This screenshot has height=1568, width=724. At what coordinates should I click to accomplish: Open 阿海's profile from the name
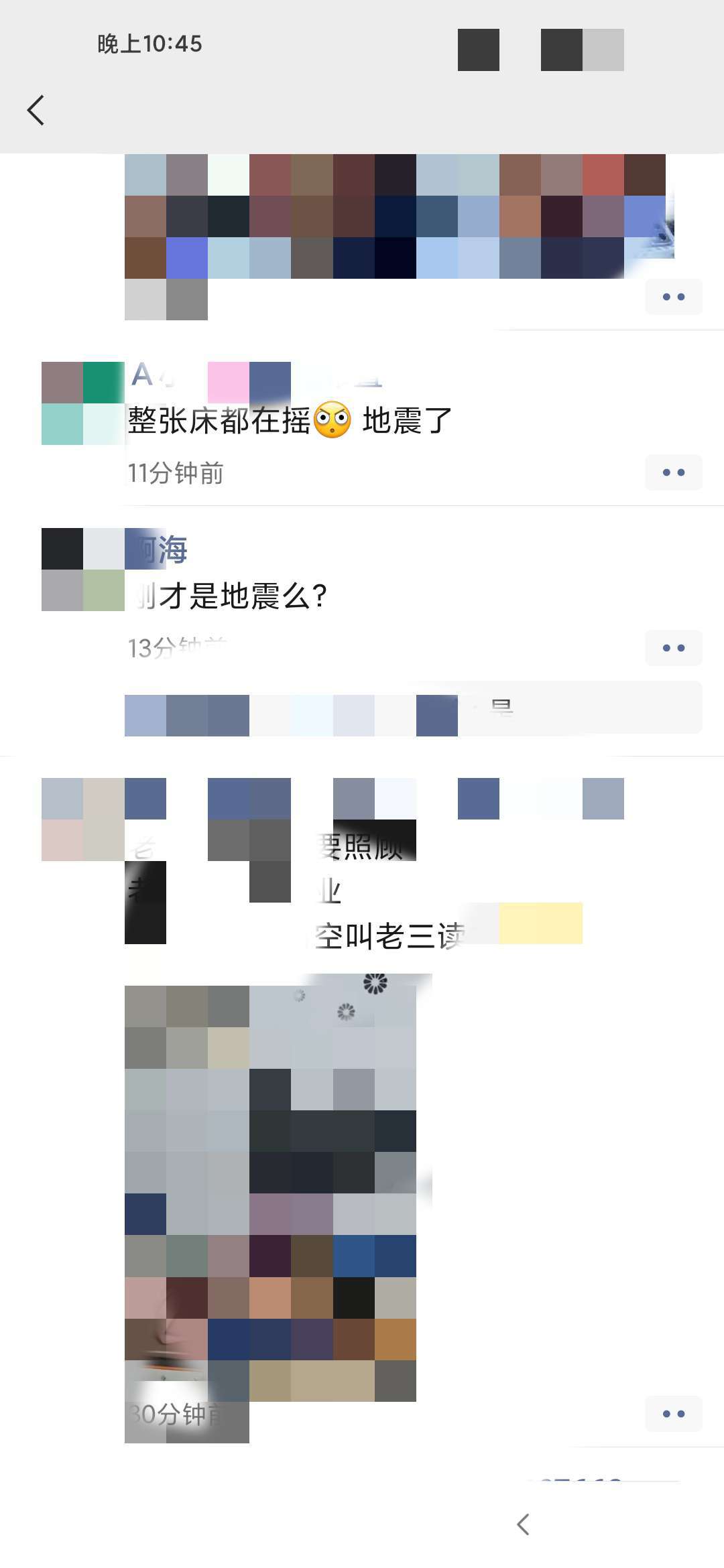tap(161, 549)
